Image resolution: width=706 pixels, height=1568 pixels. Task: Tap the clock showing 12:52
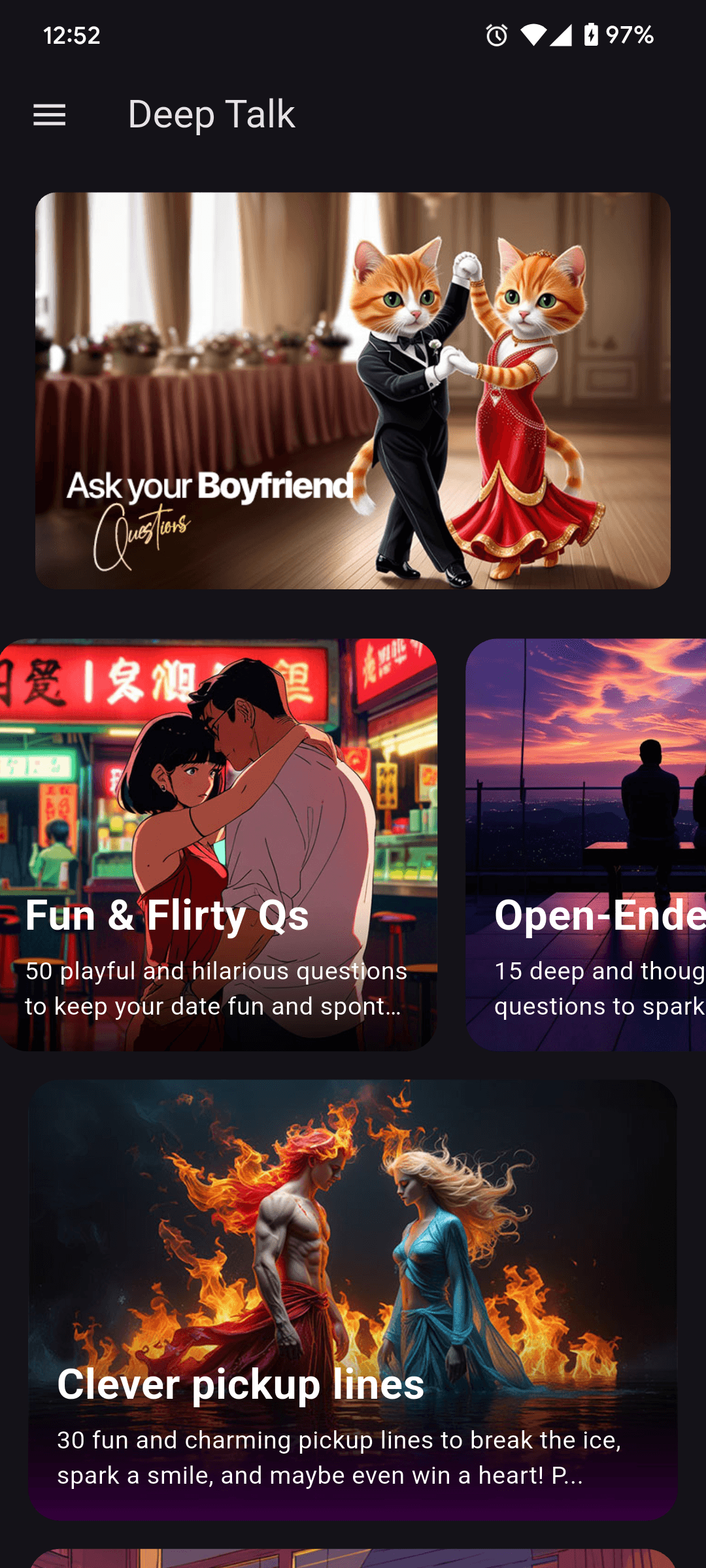click(x=71, y=36)
